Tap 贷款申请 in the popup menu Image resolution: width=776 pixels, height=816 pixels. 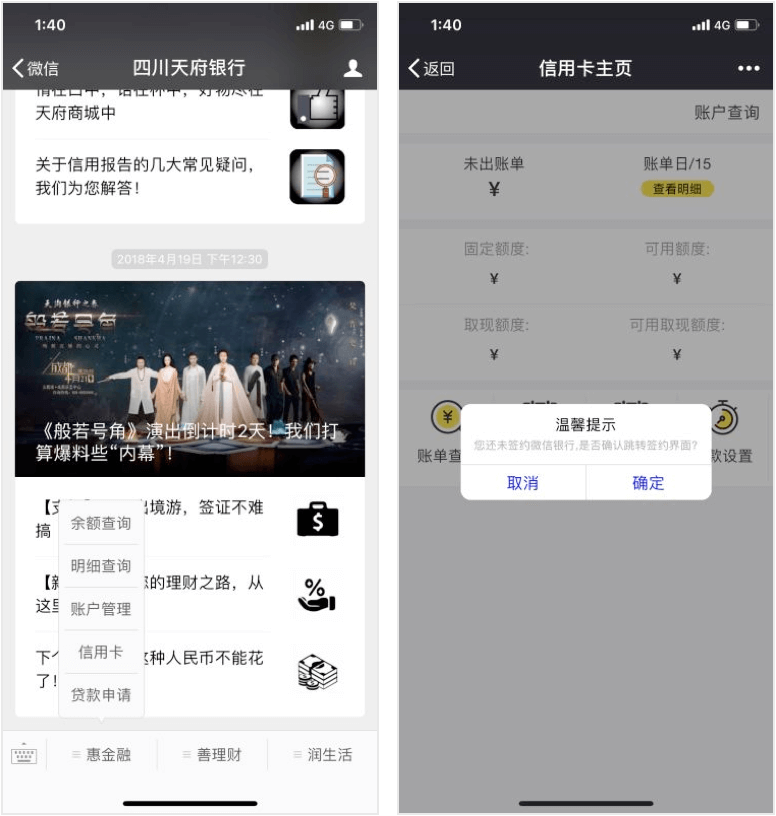101,695
